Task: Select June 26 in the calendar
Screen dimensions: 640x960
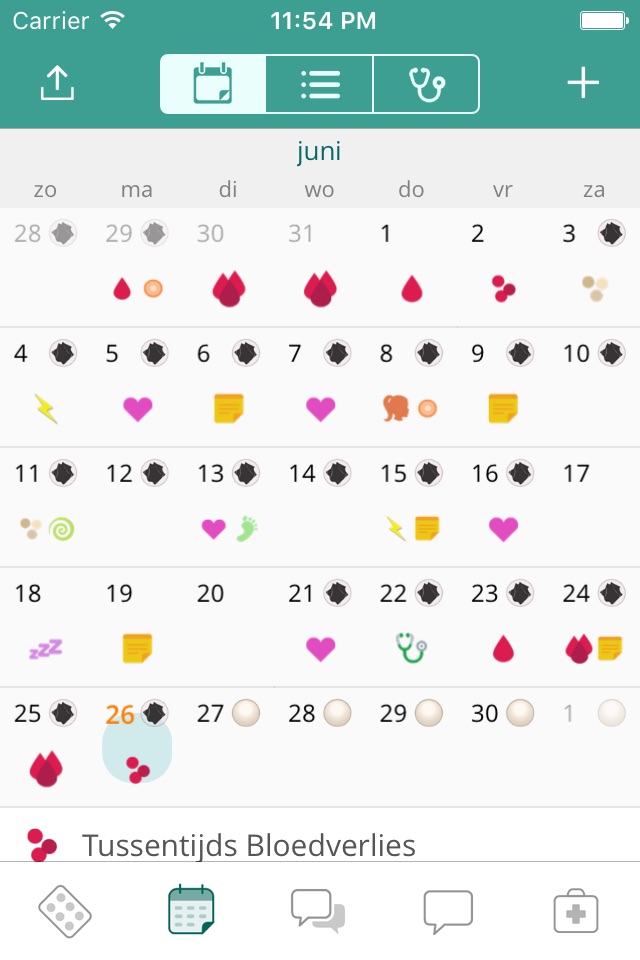Action: [x=137, y=747]
